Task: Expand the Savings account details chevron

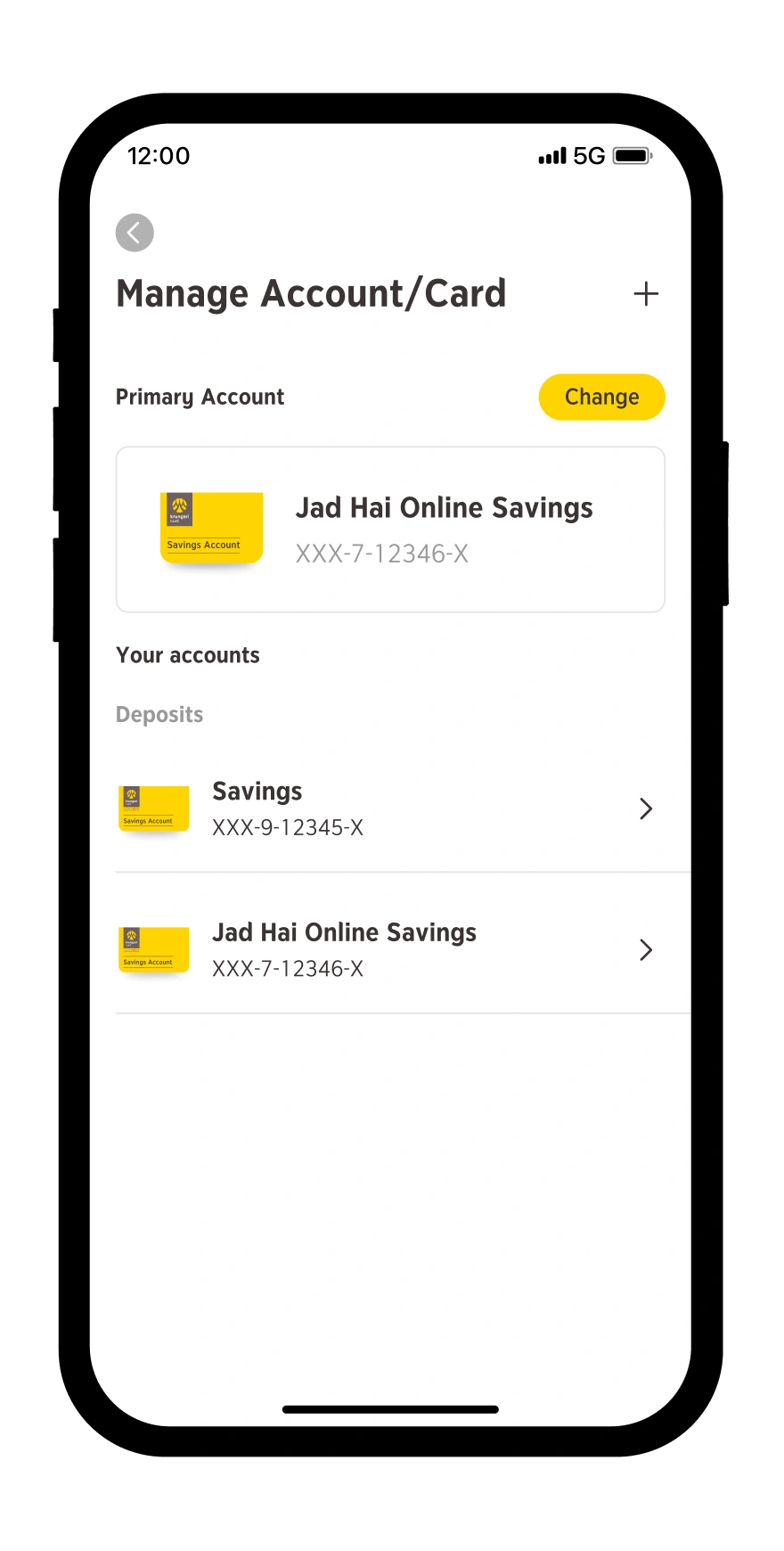Action: click(645, 808)
